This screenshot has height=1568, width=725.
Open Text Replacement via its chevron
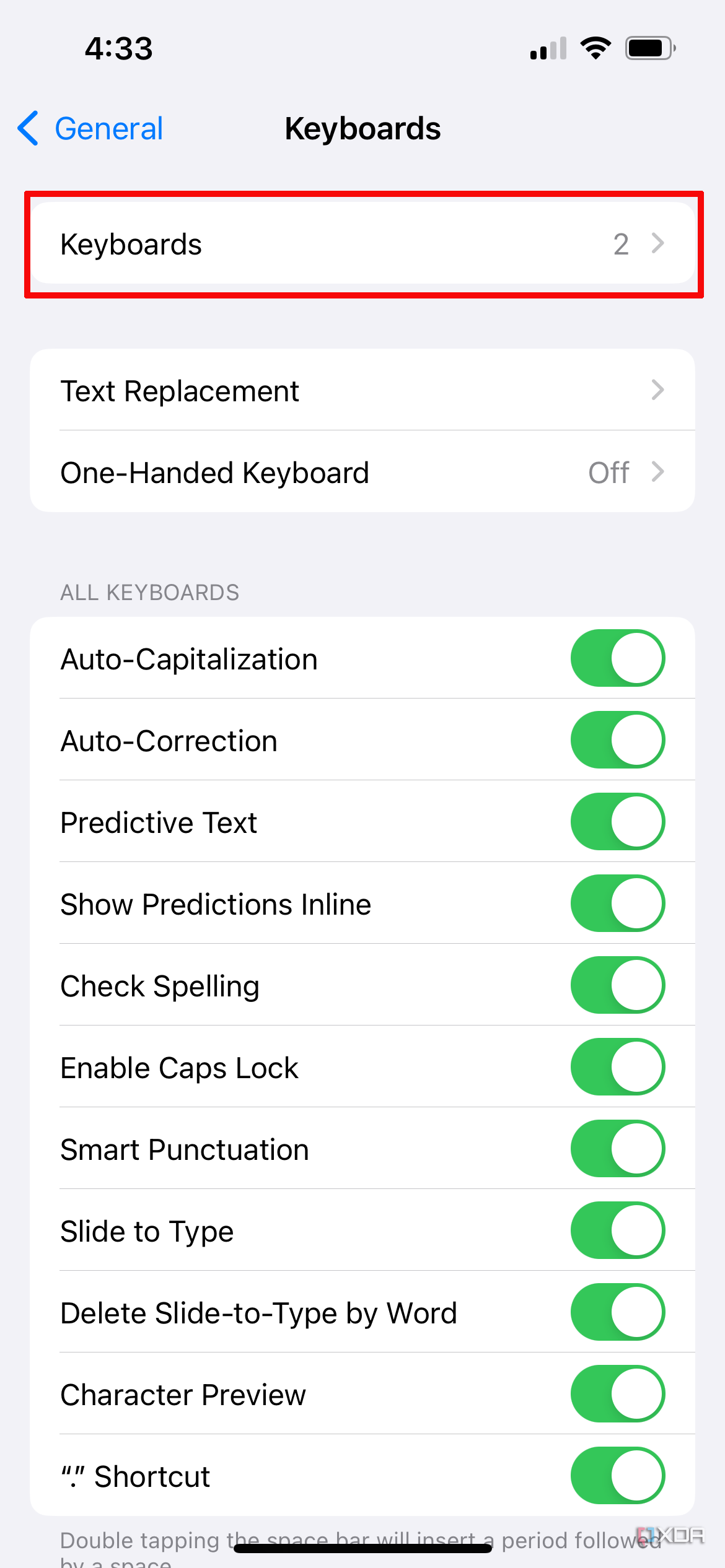[657, 390]
